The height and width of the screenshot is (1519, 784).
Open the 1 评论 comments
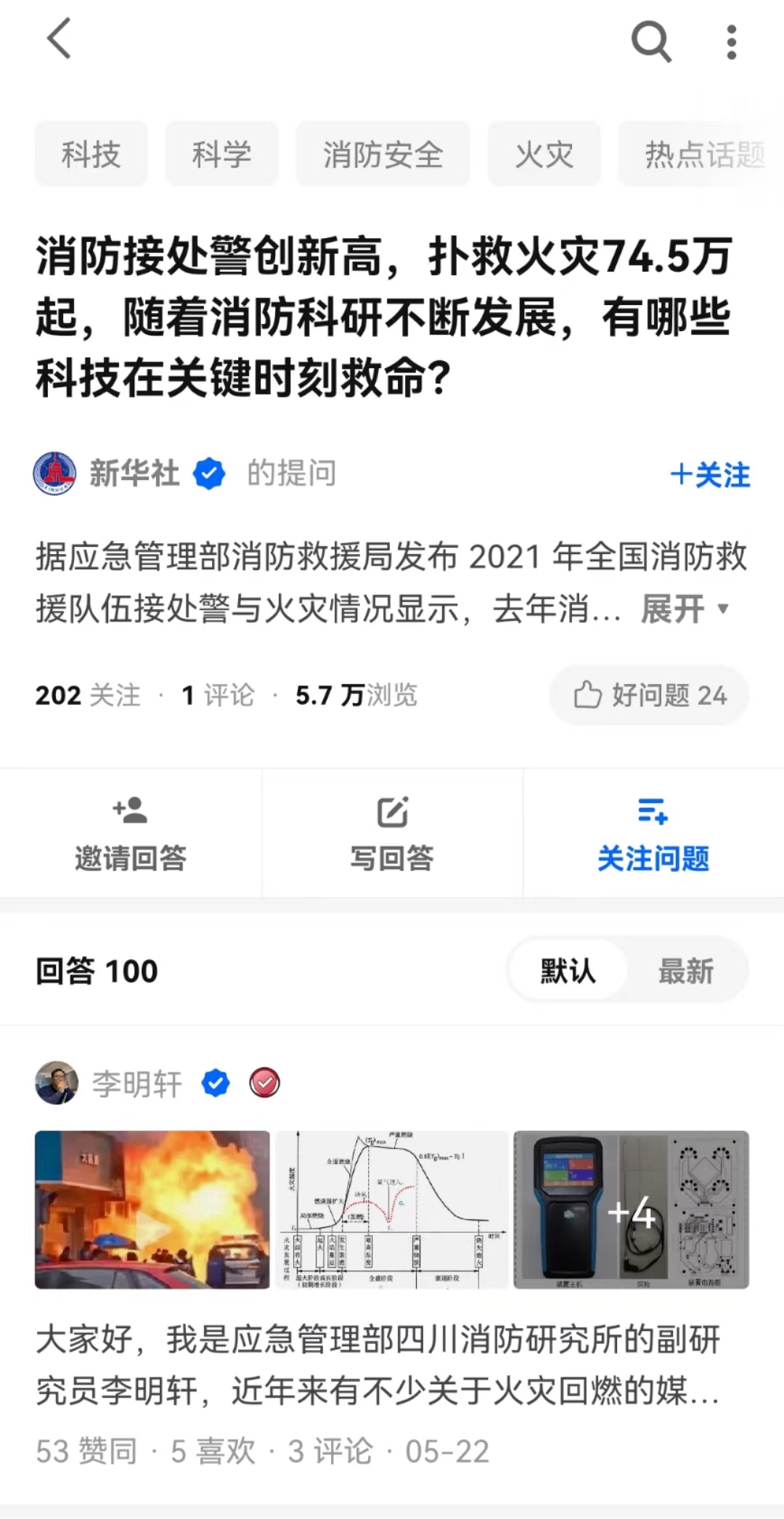pos(218,695)
